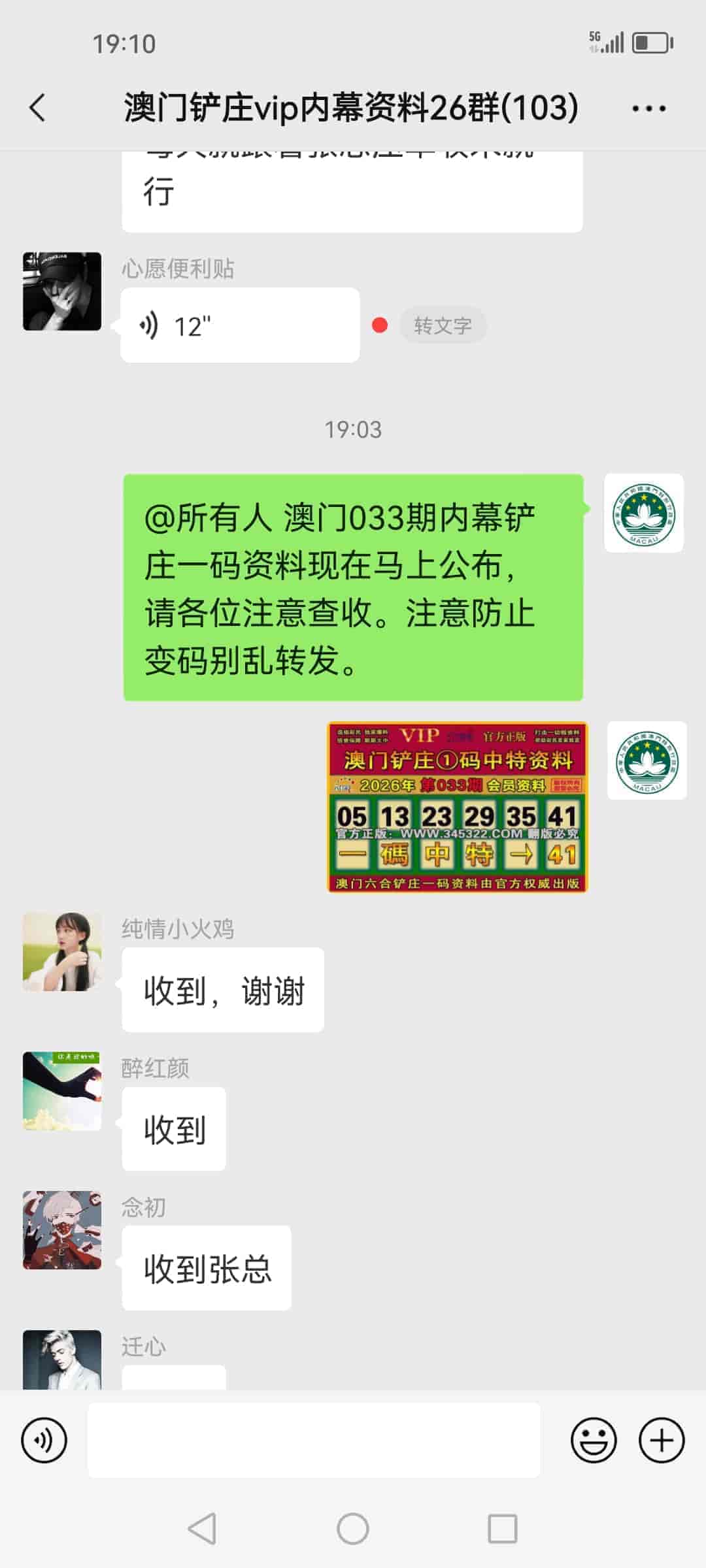Tap the group title 澳门铲庄vip内幕资料26群
706x1568 pixels.
pyautogui.click(x=348, y=108)
